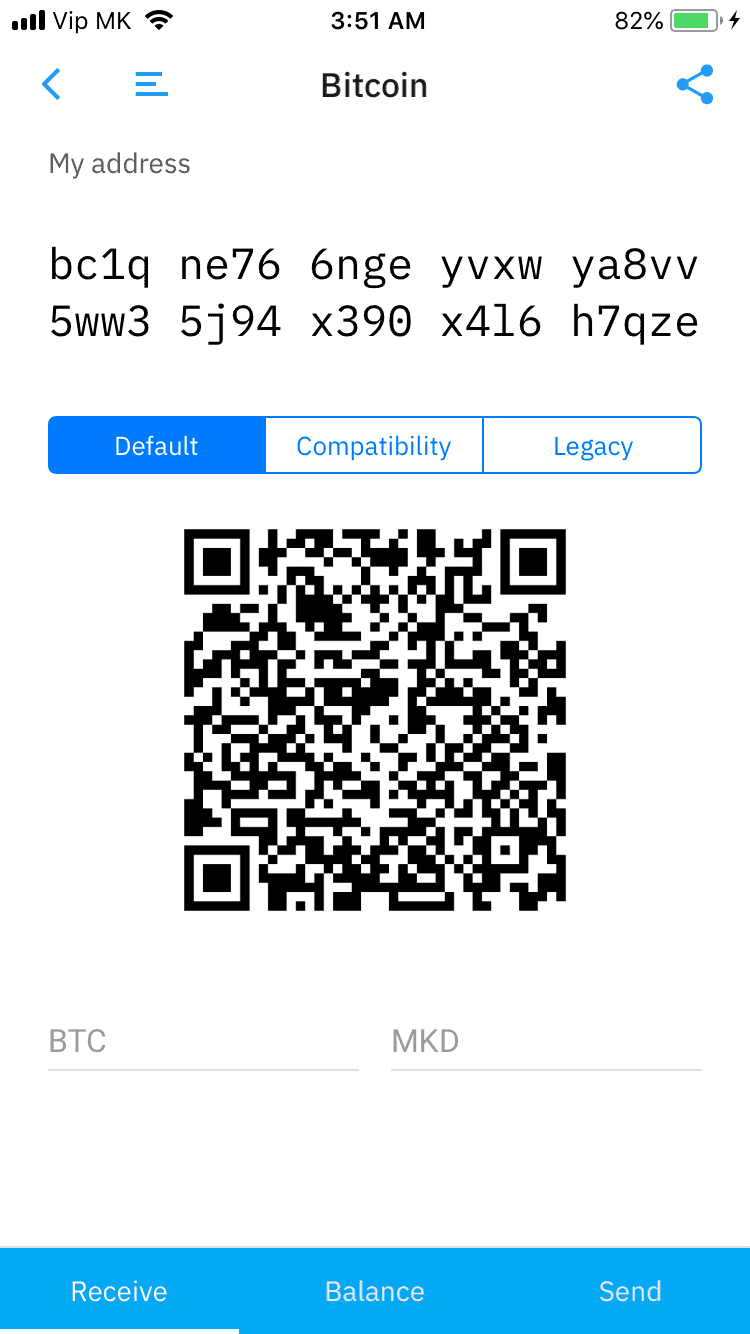Tap the MKD amount field
Viewport: 750px width, 1334px height.
546,1042
